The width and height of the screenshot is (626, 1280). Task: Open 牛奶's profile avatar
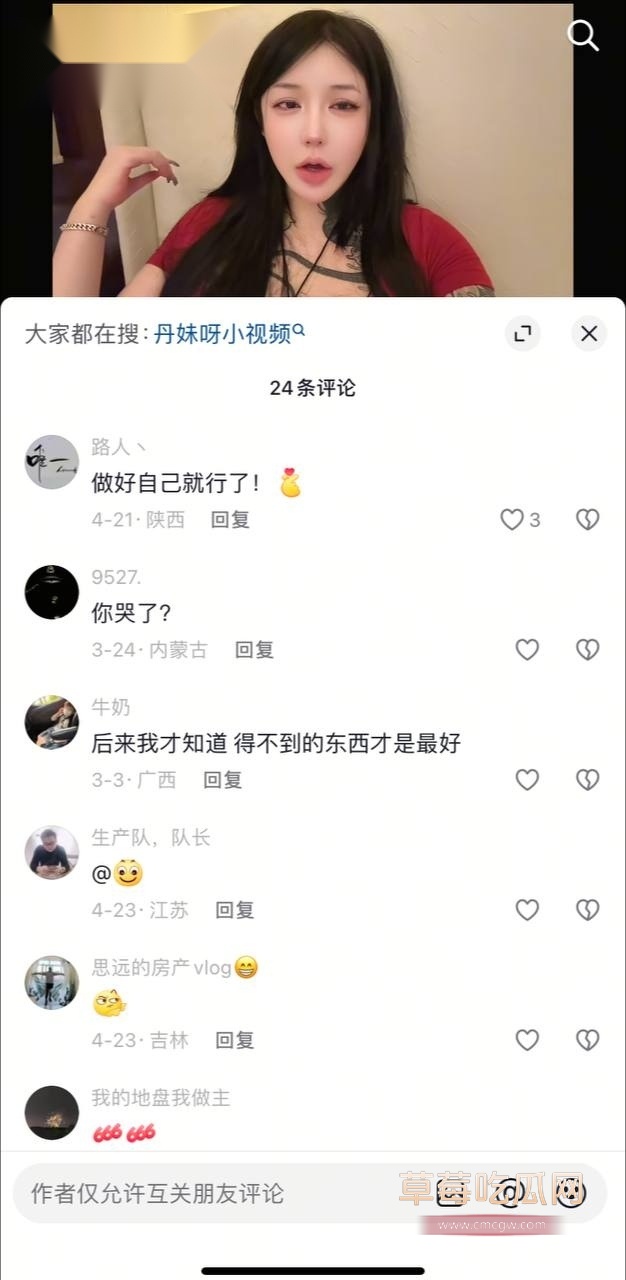point(52,722)
